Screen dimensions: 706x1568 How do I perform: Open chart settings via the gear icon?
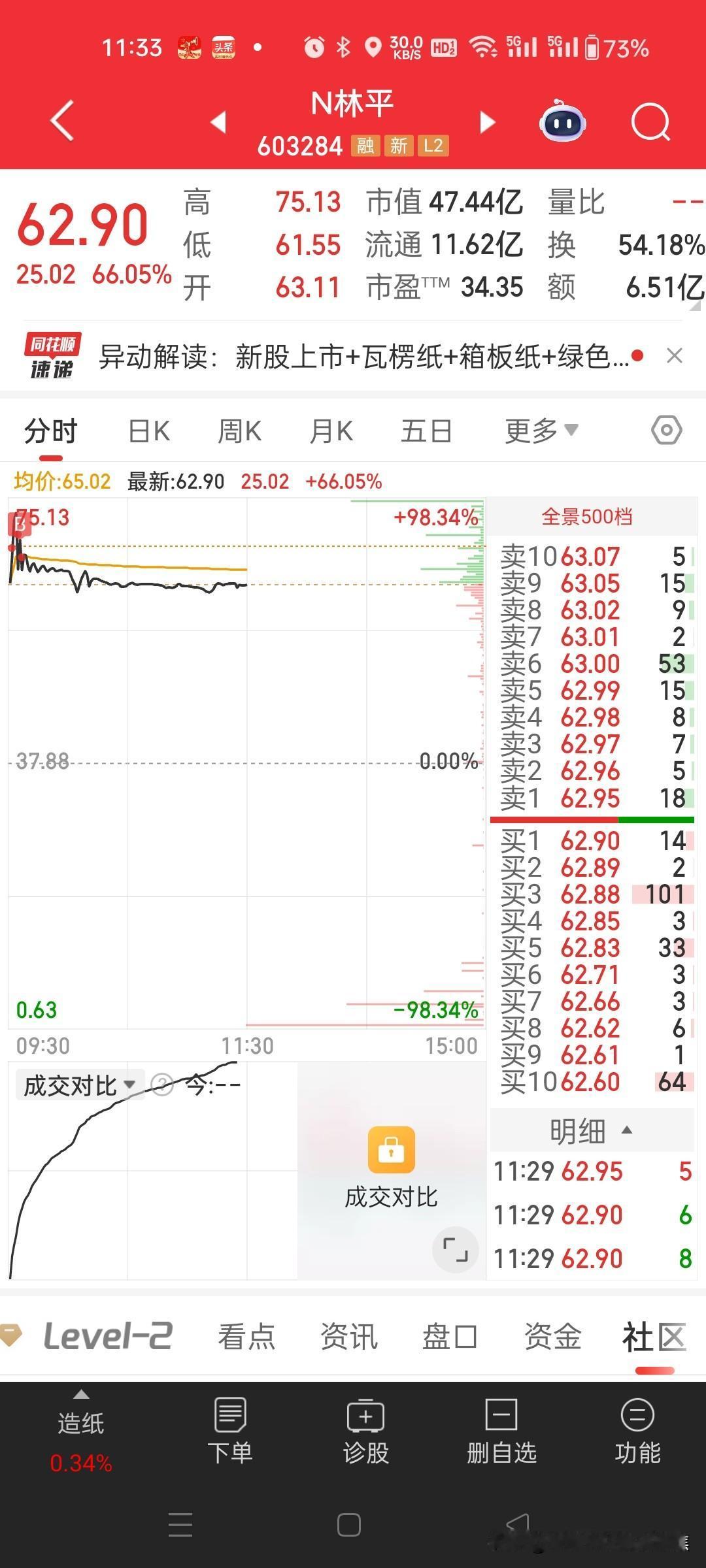[x=667, y=430]
